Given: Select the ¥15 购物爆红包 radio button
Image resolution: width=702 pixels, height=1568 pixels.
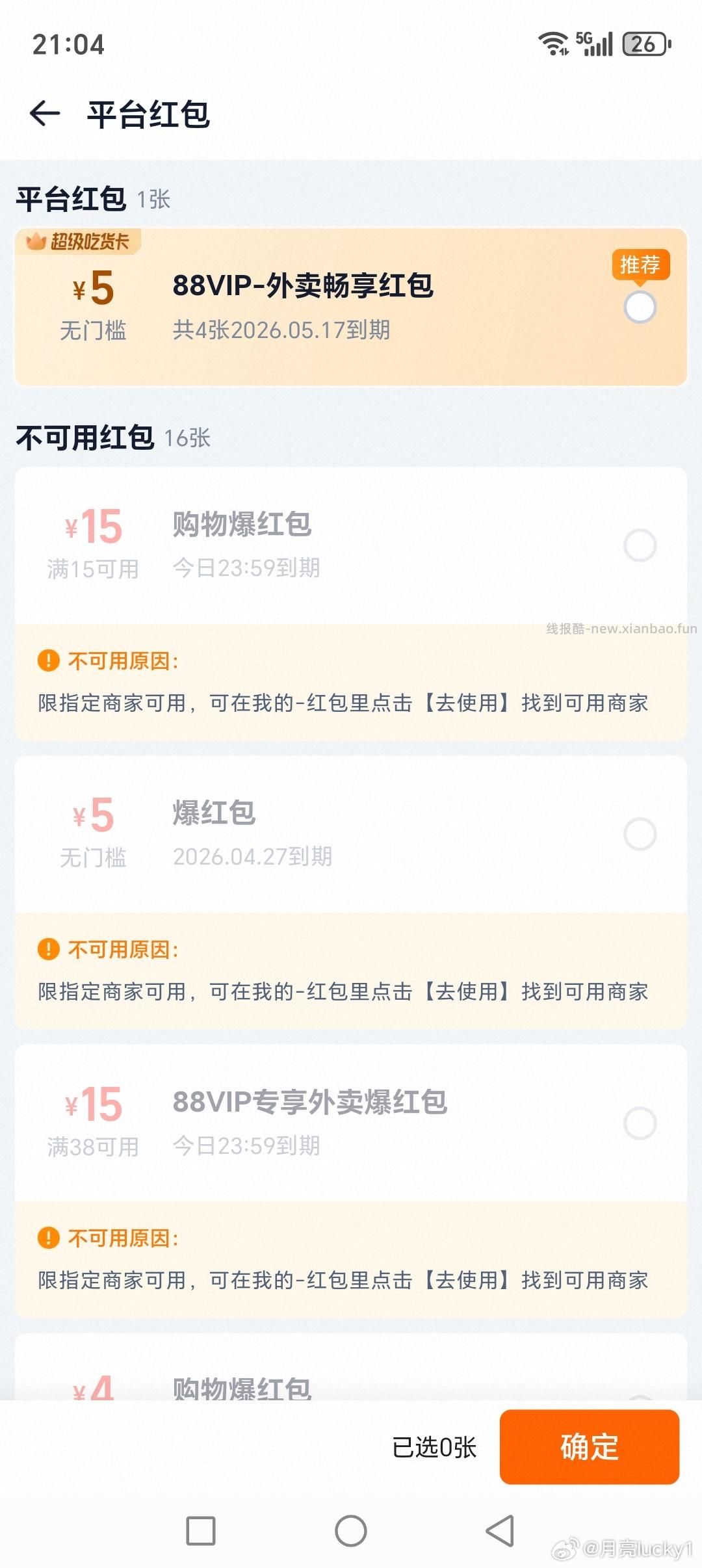Looking at the screenshot, I should [640, 545].
